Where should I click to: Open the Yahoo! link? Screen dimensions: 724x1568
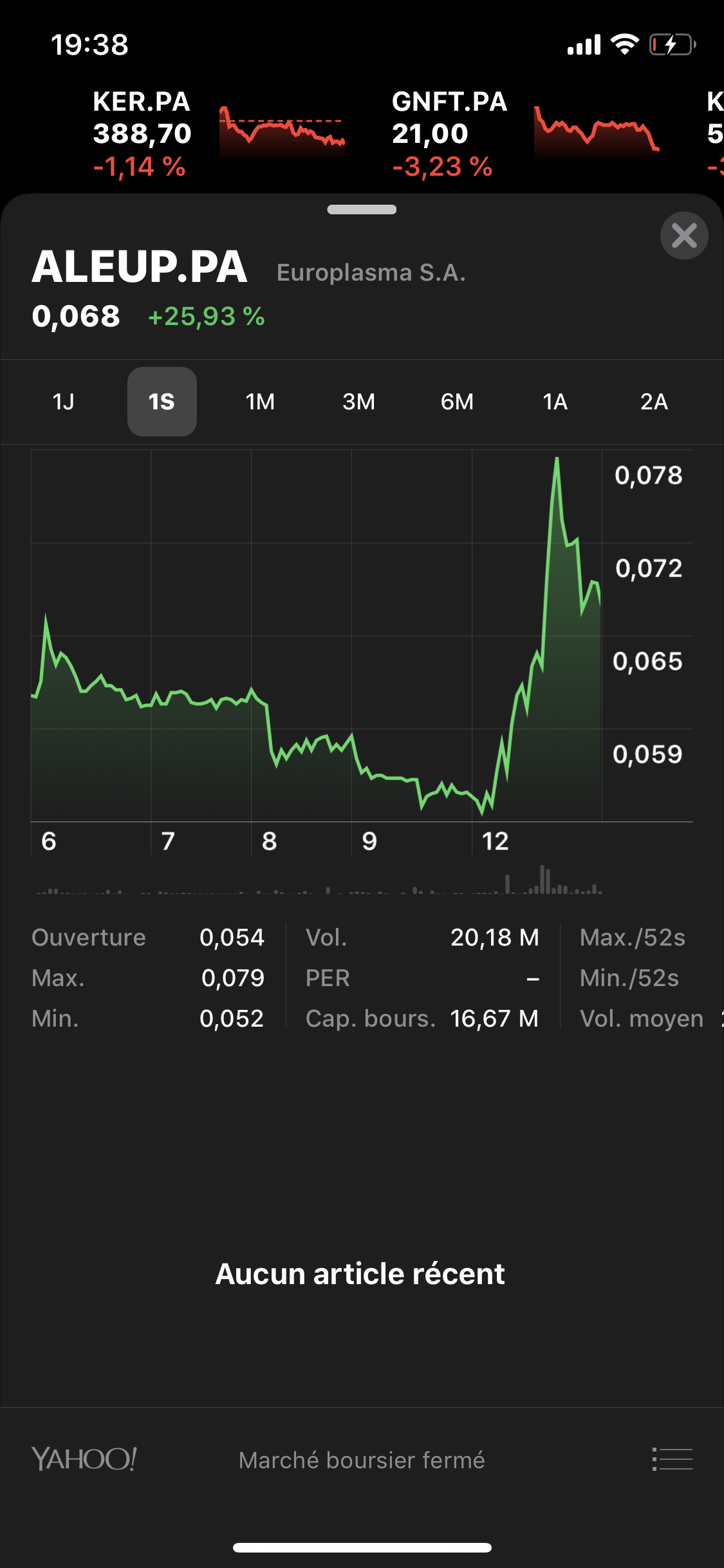[x=84, y=1459]
